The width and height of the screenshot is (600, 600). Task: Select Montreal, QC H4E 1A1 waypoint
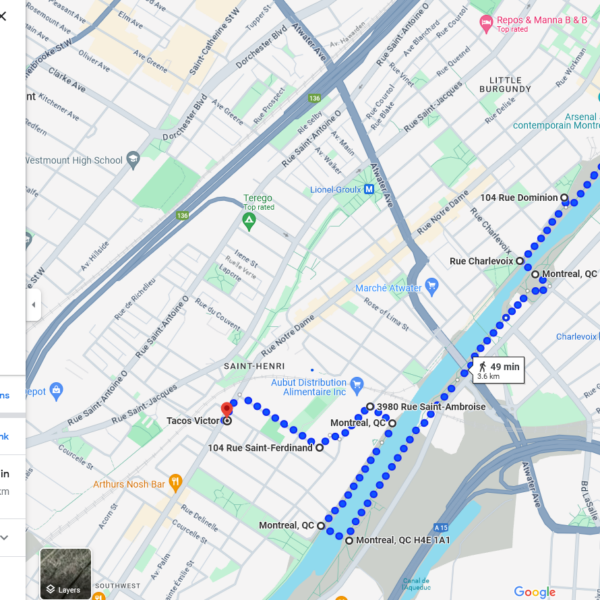pyautogui.click(x=349, y=540)
